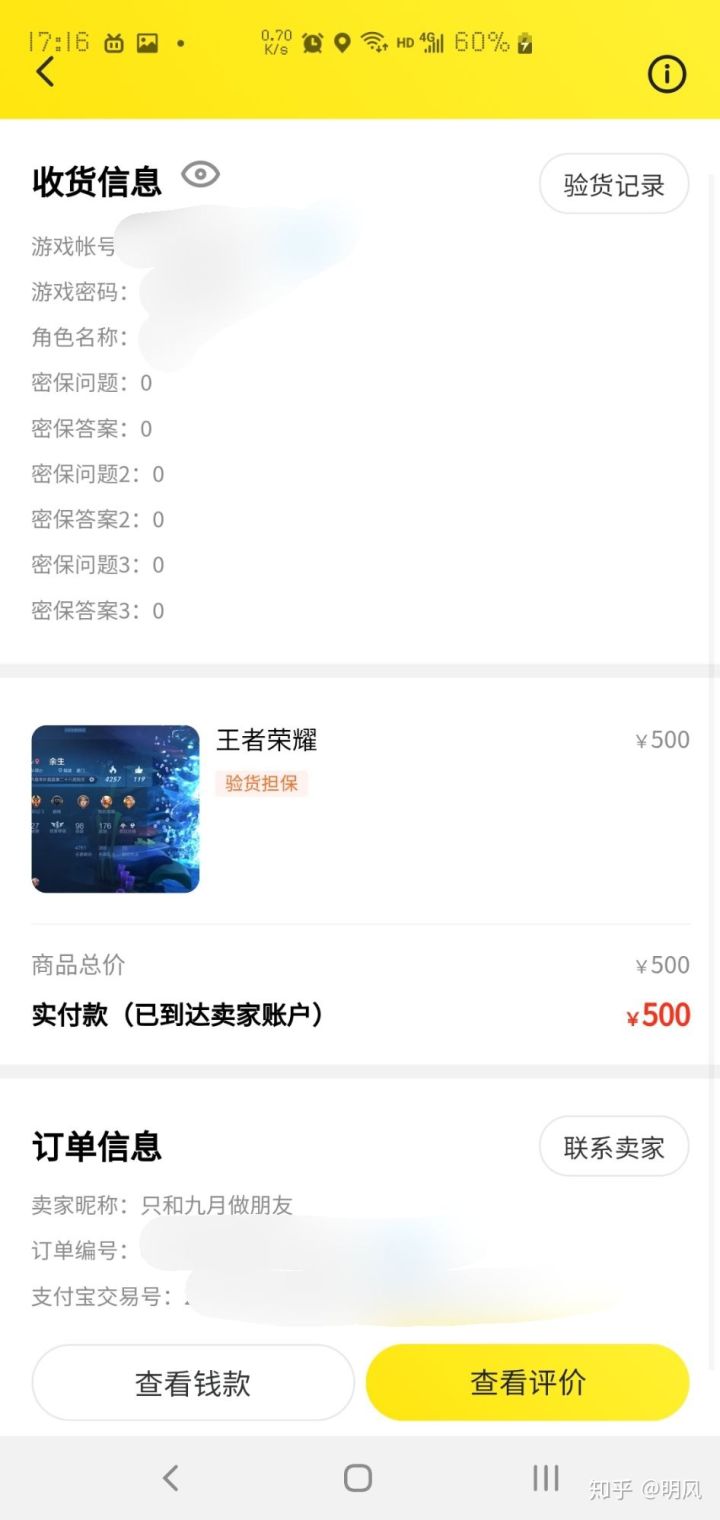720x1520 pixels.
Task: Open the 验货记录 inspection records
Action: (613, 184)
